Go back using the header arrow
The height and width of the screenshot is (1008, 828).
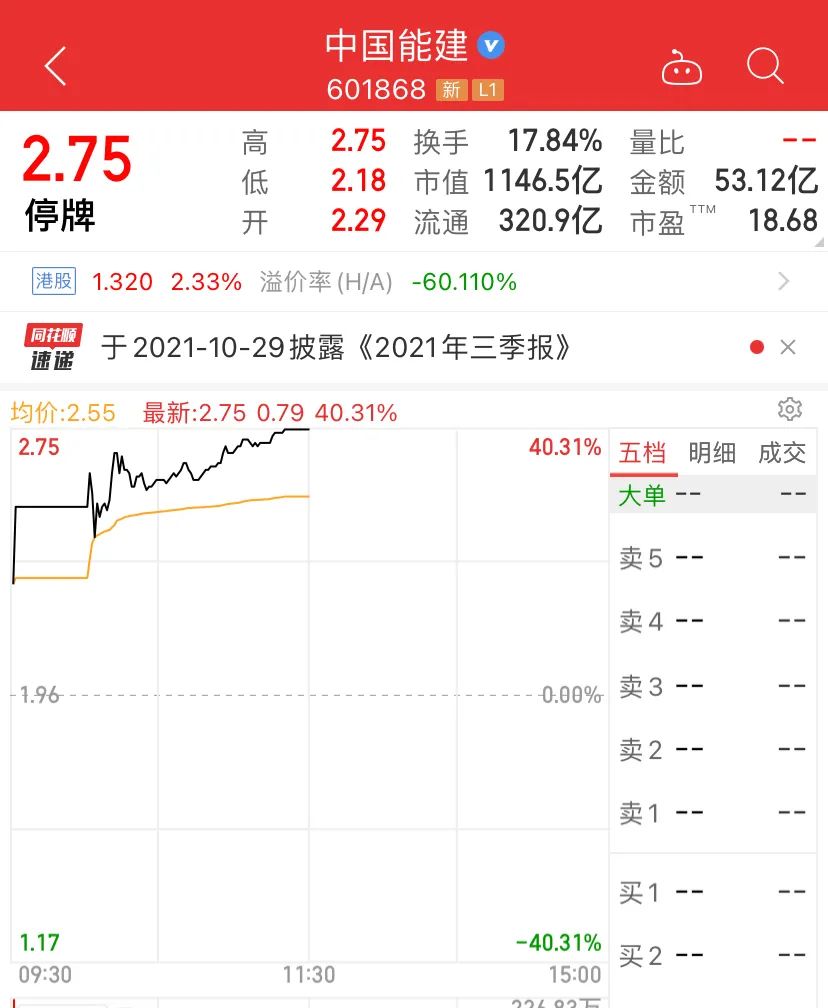pyautogui.click(x=56, y=67)
